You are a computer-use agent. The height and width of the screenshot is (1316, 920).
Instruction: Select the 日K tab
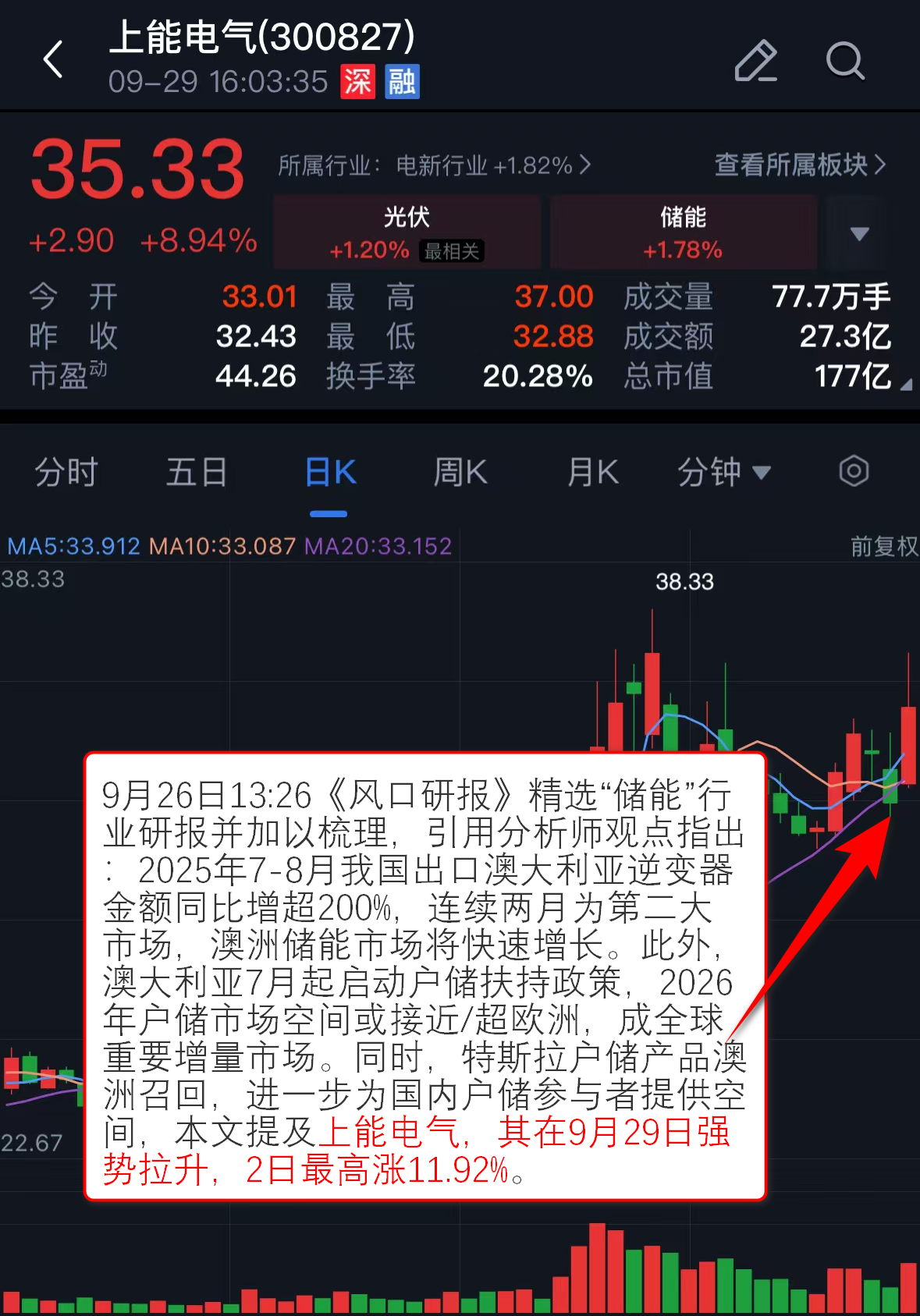coord(329,473)
